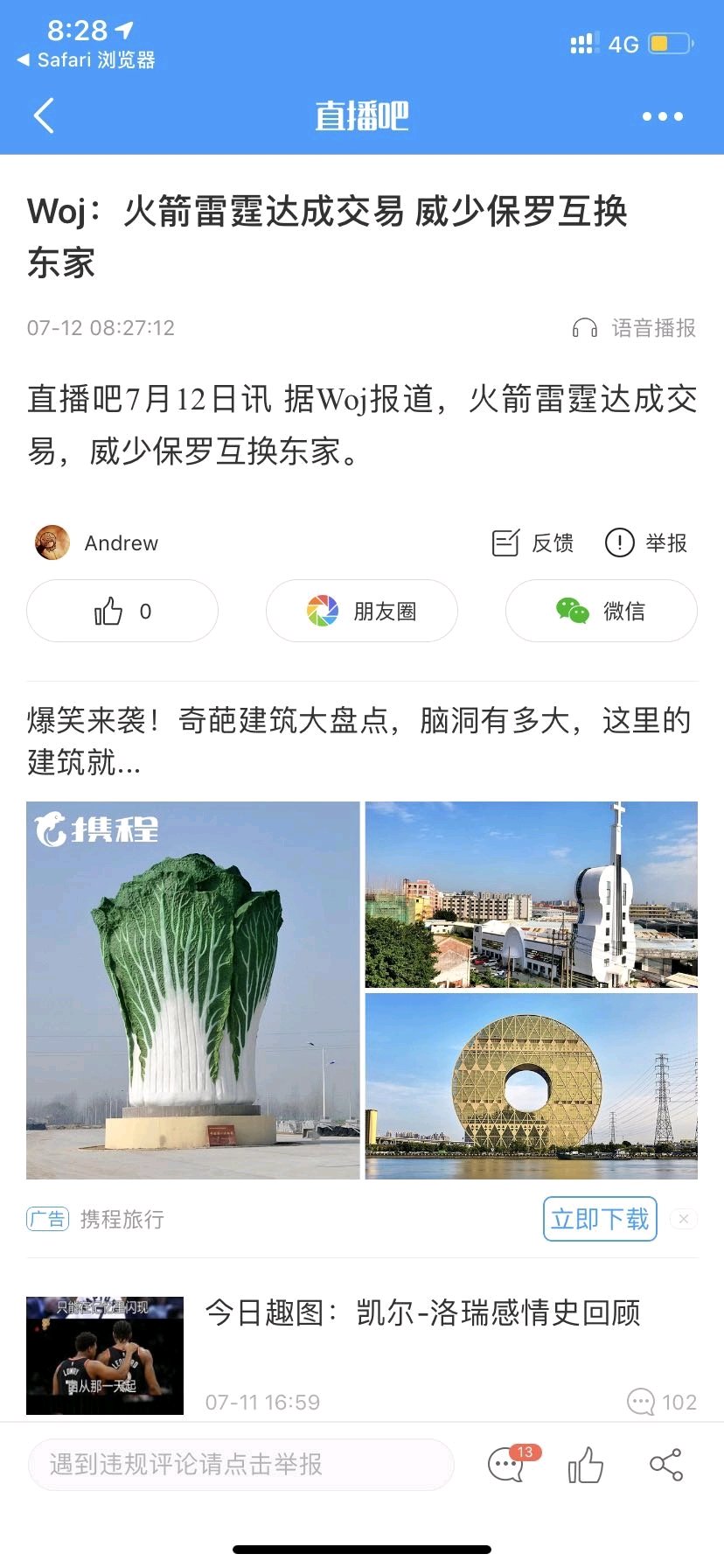Go back using the header arrow
Viewport: 724px width, 1568px height.
pos(44,115)
